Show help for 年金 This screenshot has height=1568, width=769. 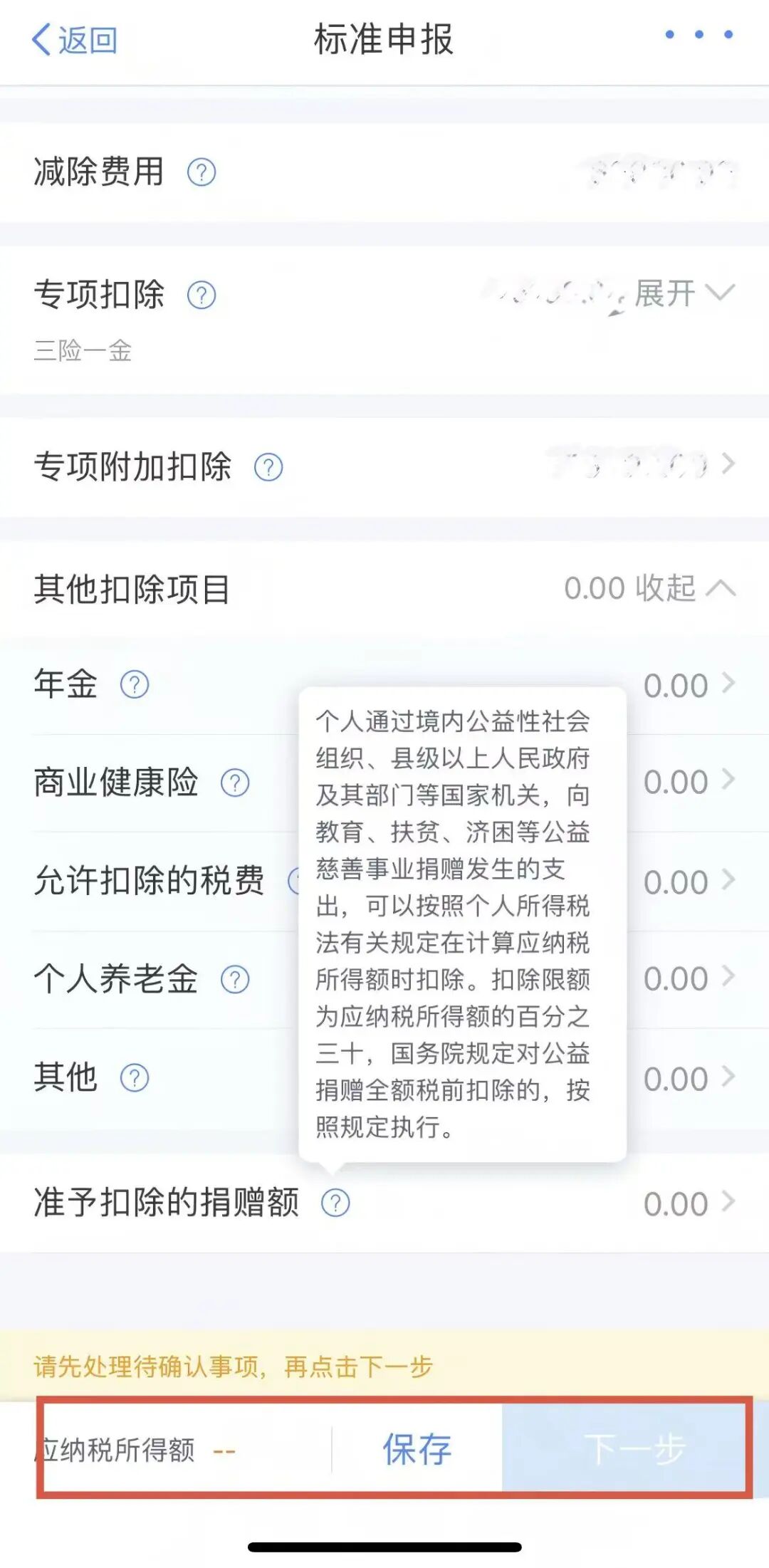tap(135, 685)
